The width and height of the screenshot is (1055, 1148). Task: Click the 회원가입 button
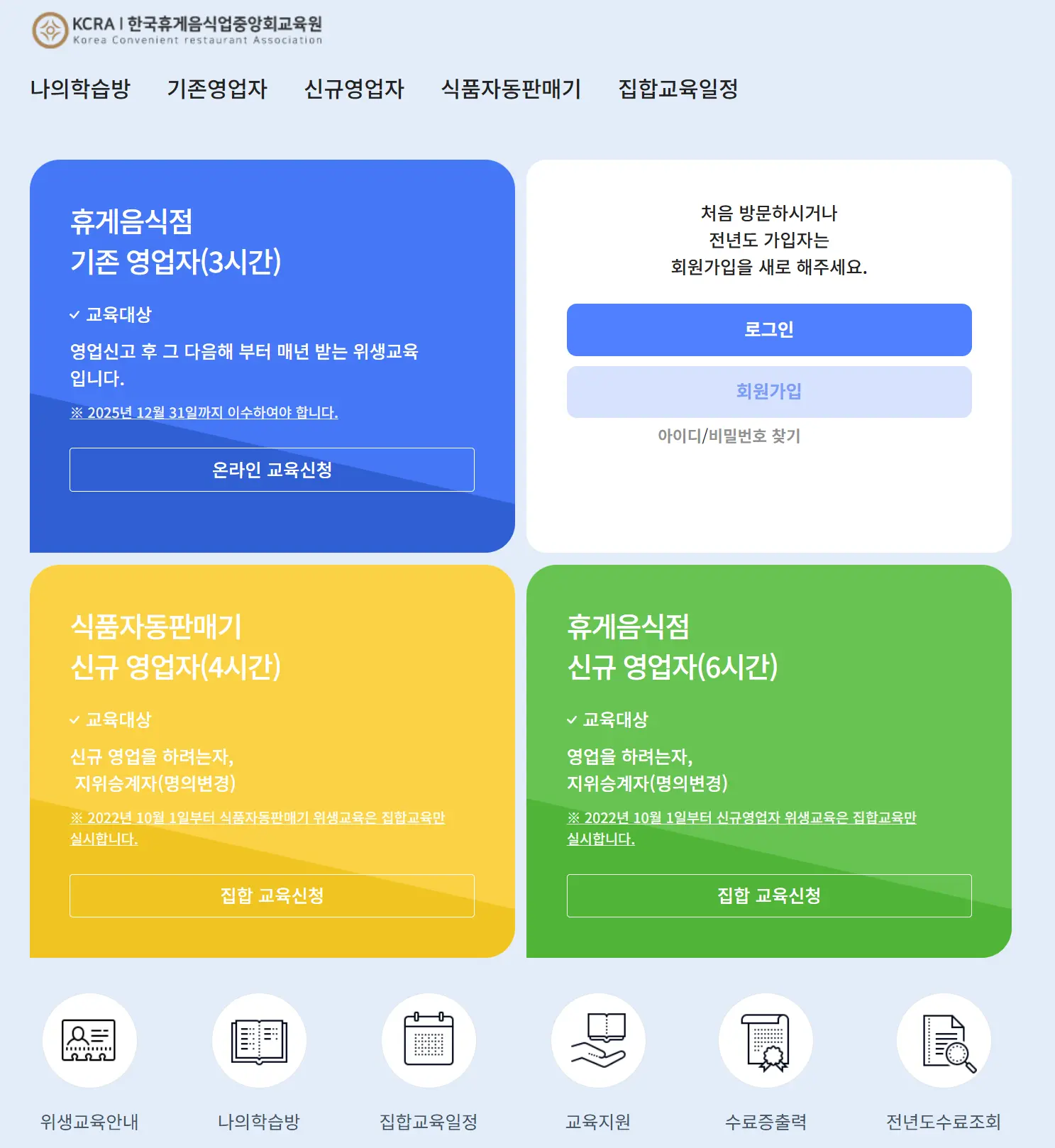pyautogui.click(x=768, y=392)
